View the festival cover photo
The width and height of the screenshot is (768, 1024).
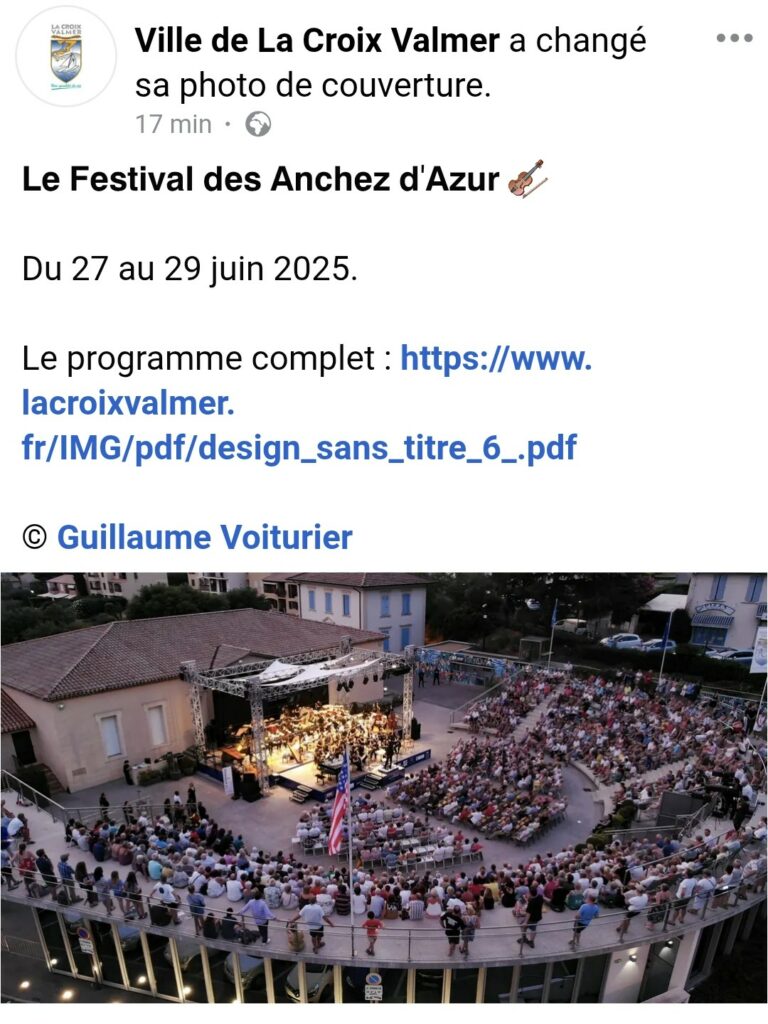coord(384,787)
